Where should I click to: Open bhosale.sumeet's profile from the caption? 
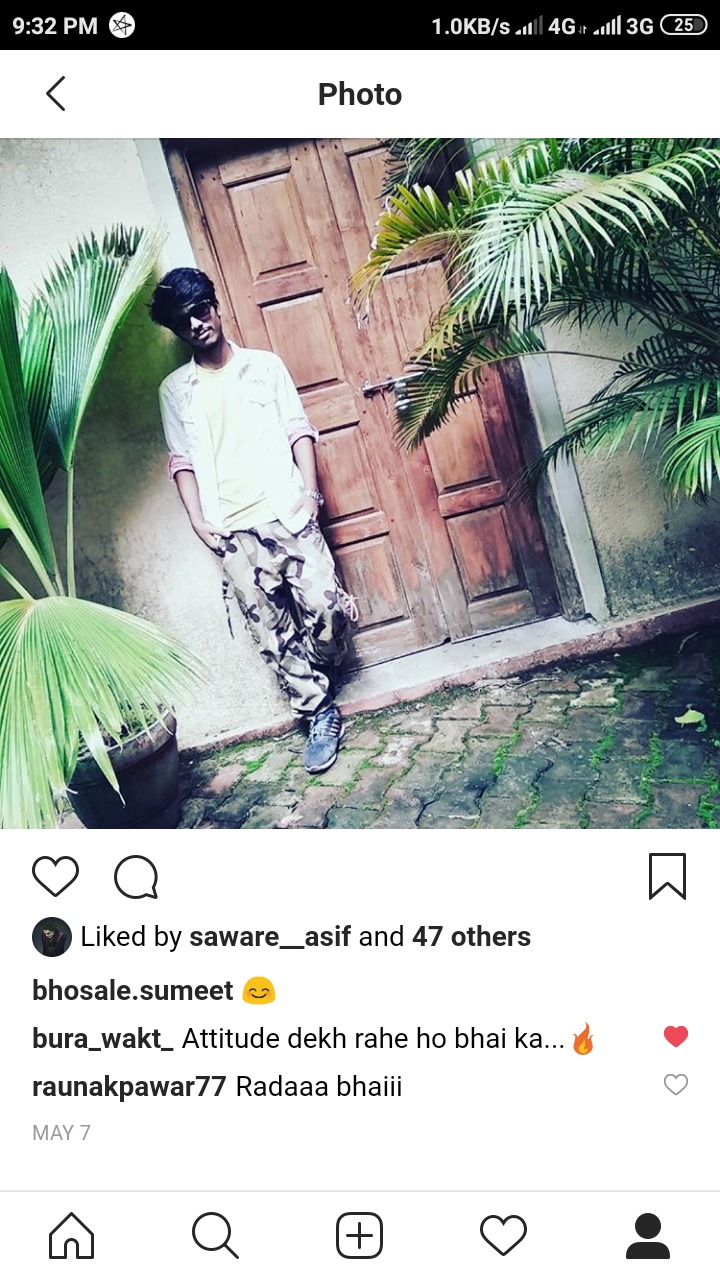tap(132, 991)
